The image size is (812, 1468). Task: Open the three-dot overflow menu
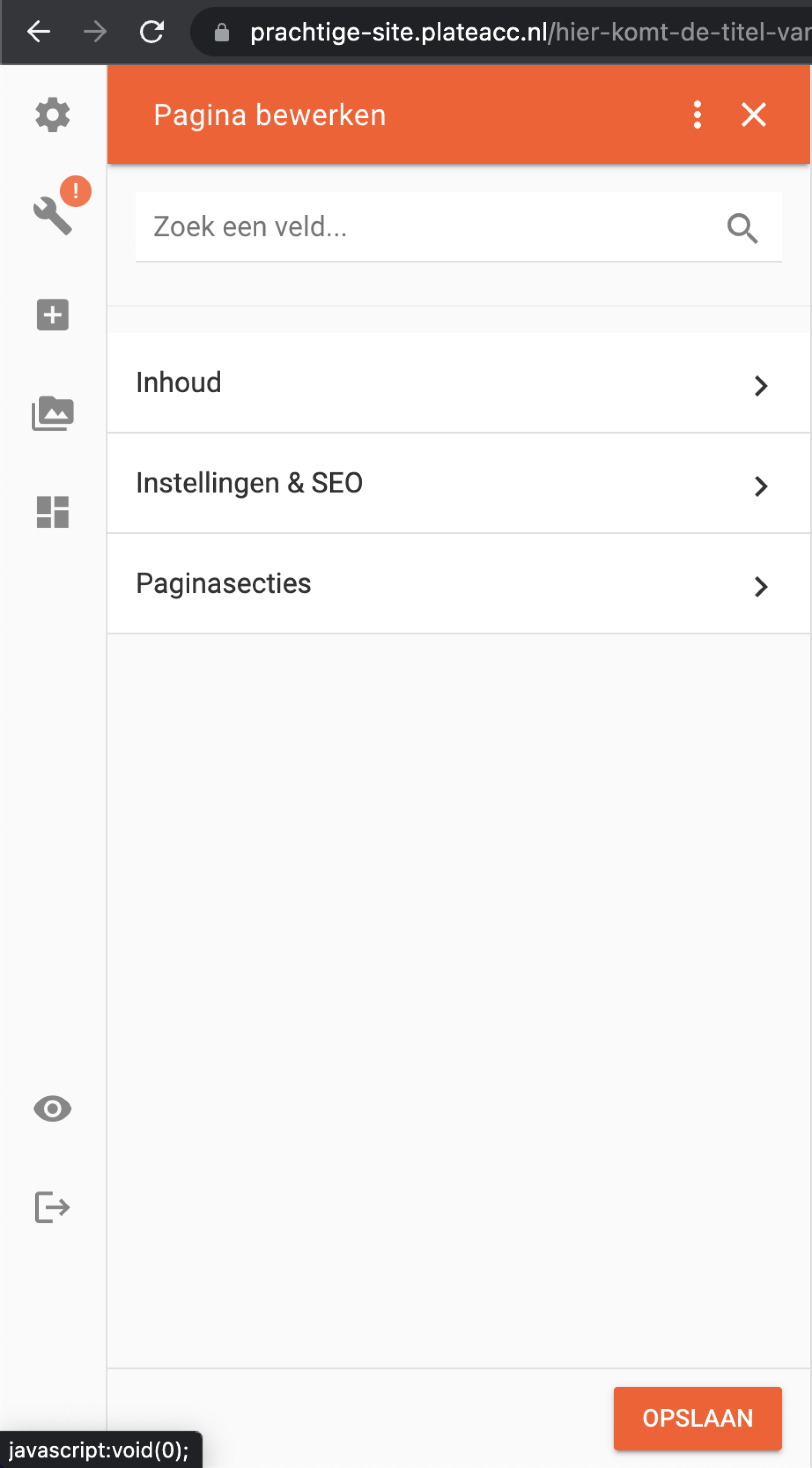pos(697,114)
